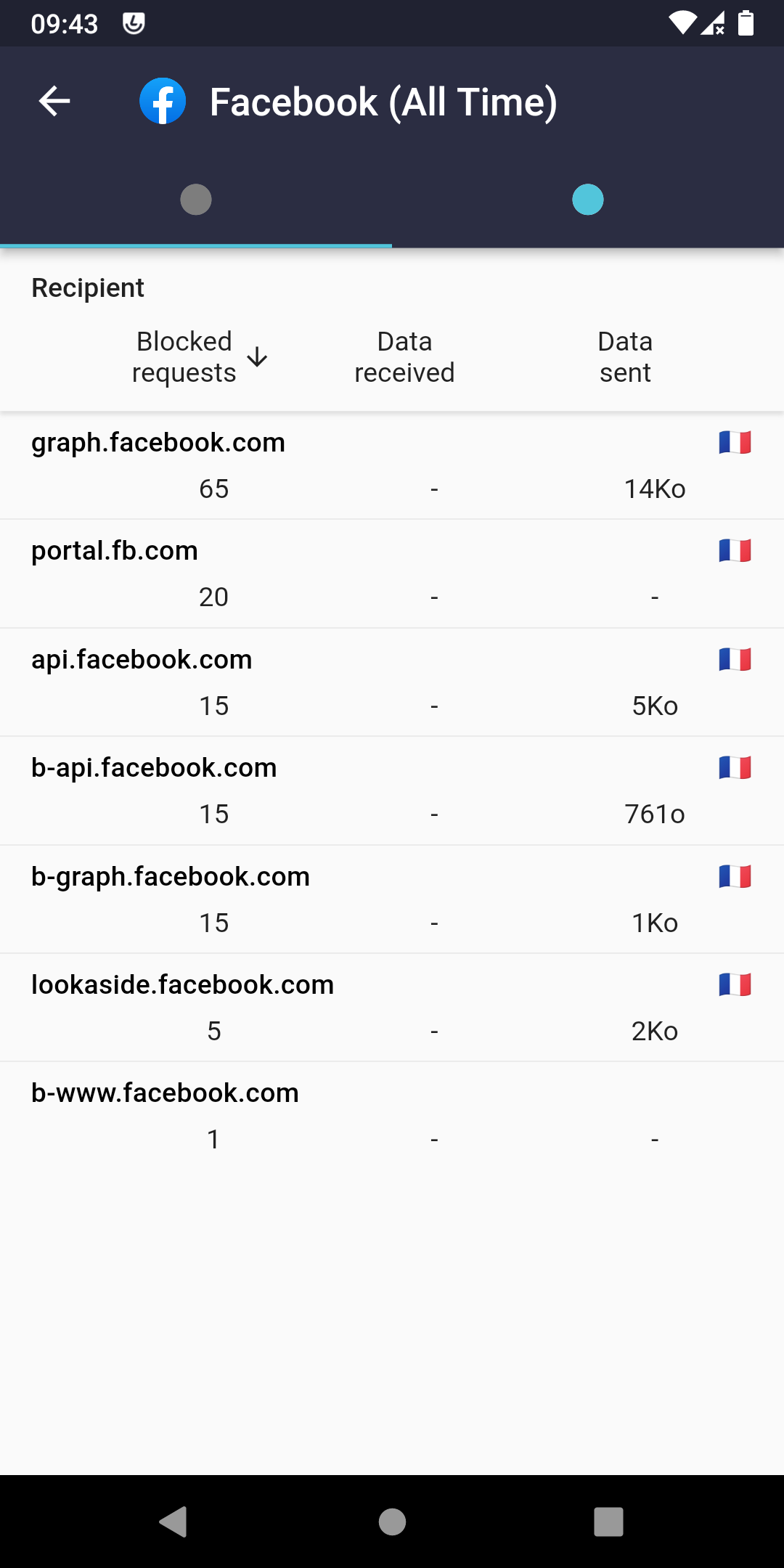Sort by Data received column
784x1568 pixels.
[x=404, y=357]
